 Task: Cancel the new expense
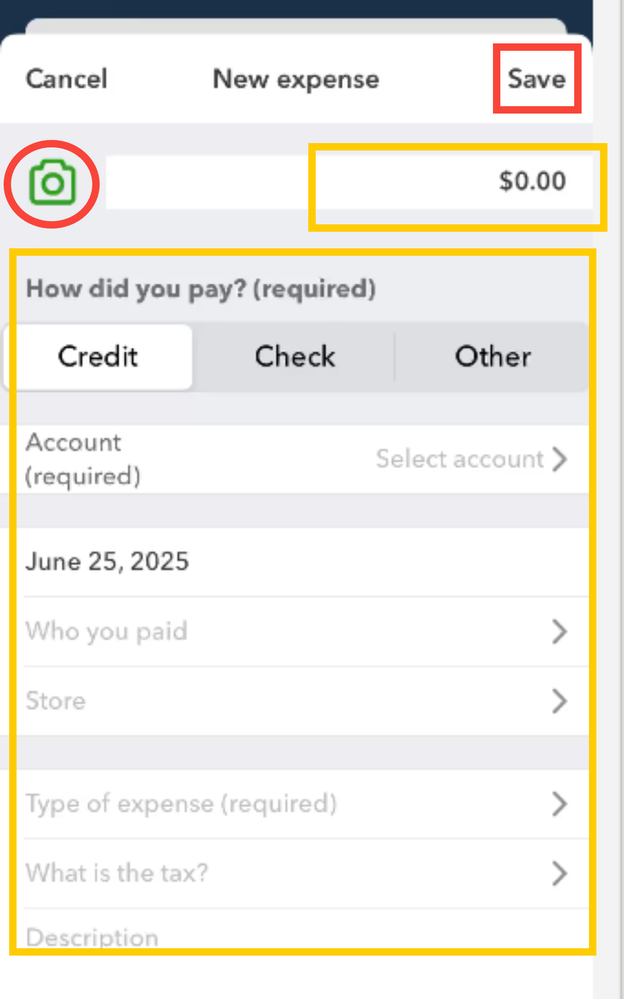[66, 79]
